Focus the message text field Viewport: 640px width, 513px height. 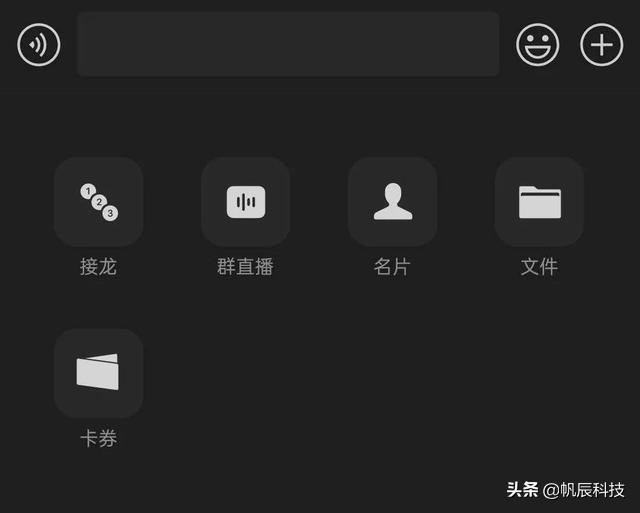tap(288, 44)
